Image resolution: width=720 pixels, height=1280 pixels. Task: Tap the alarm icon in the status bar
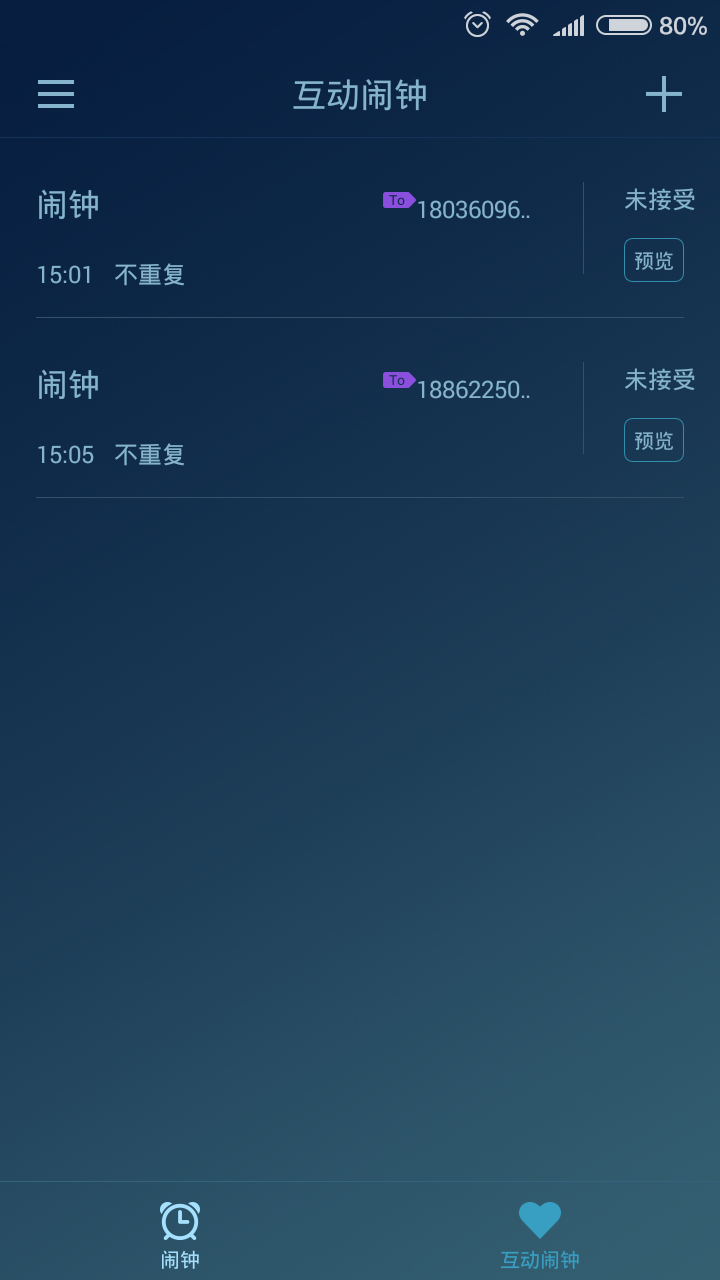(x=477, y=24)
